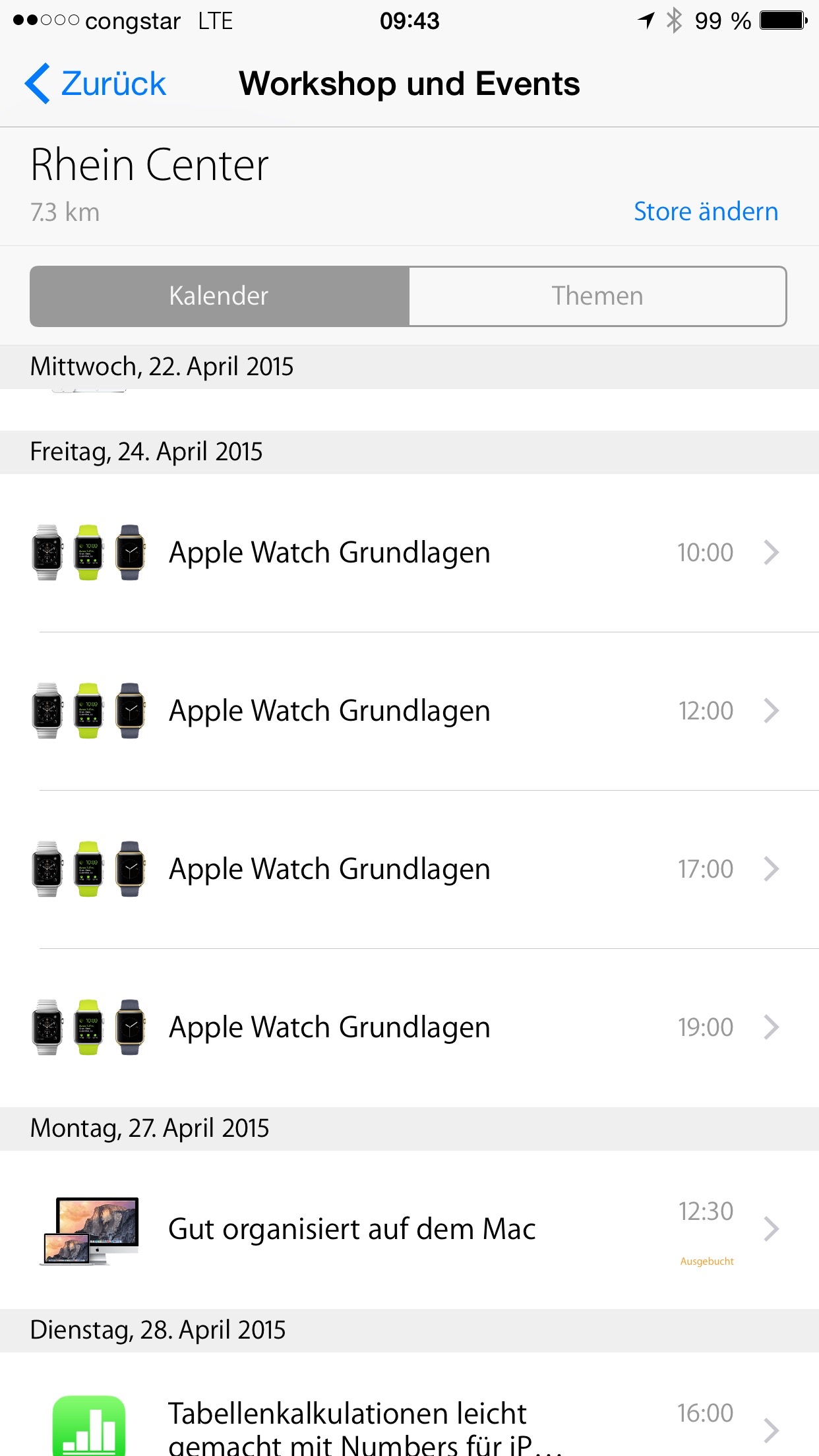Select the Apple Watch image beside the 17:00 event

[x=90, y=869]
